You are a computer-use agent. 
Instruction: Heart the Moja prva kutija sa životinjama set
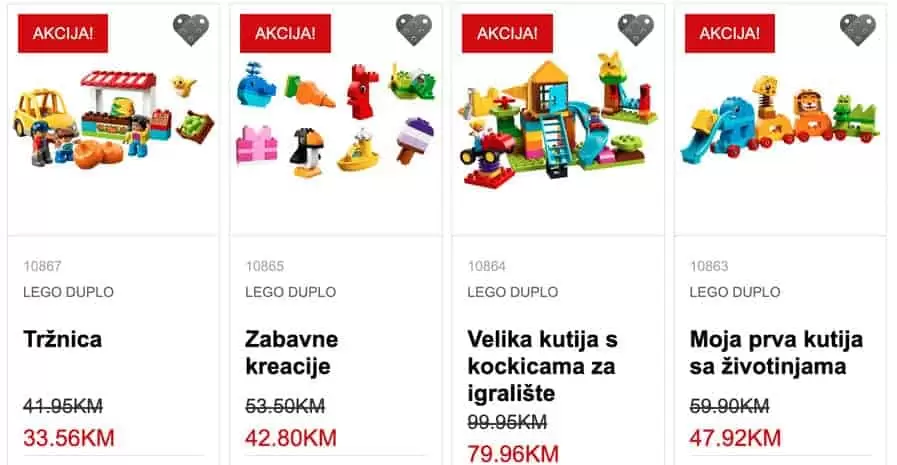[x=857, y=30]
